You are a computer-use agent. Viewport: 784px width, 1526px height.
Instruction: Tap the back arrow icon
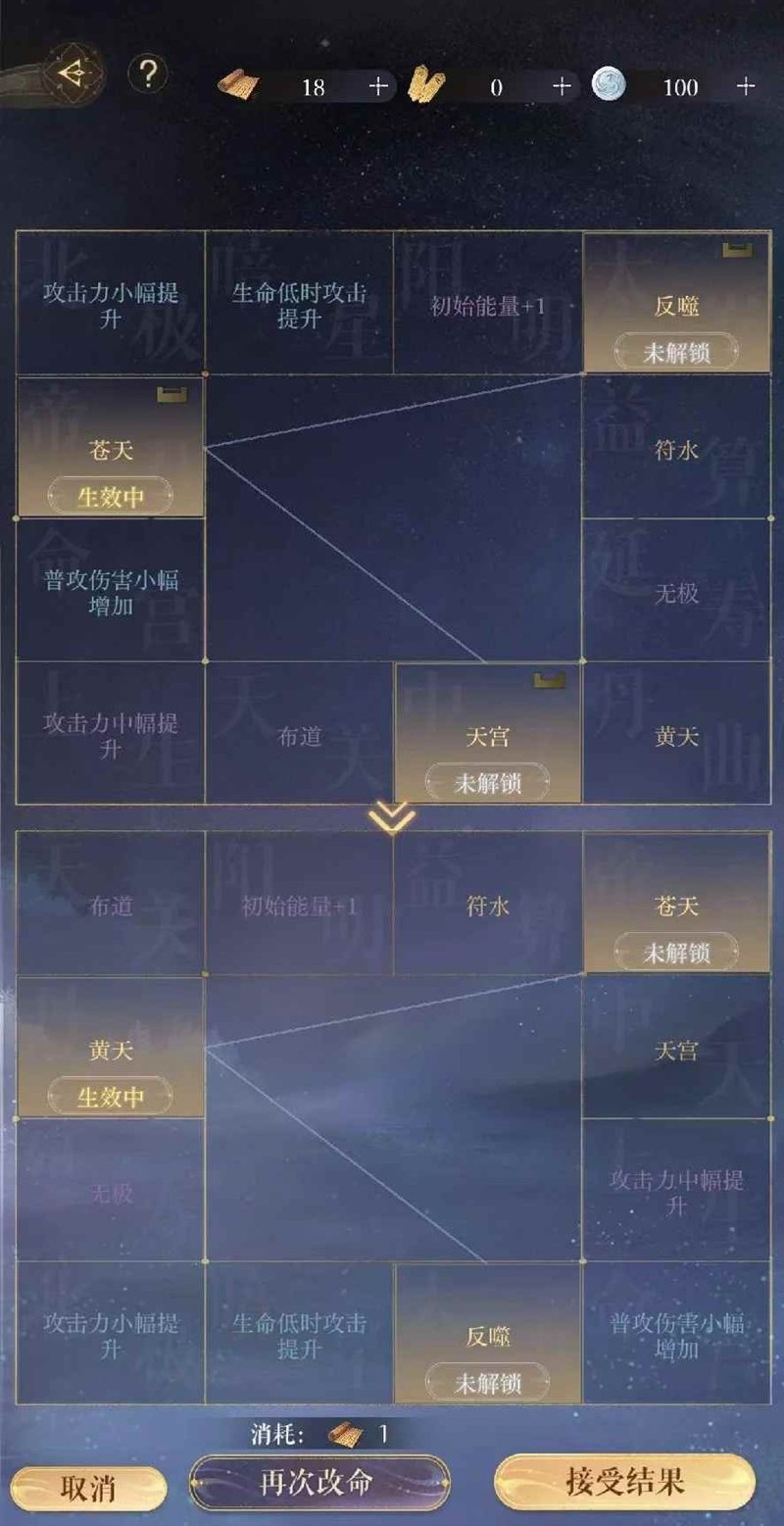click(71, 74)
